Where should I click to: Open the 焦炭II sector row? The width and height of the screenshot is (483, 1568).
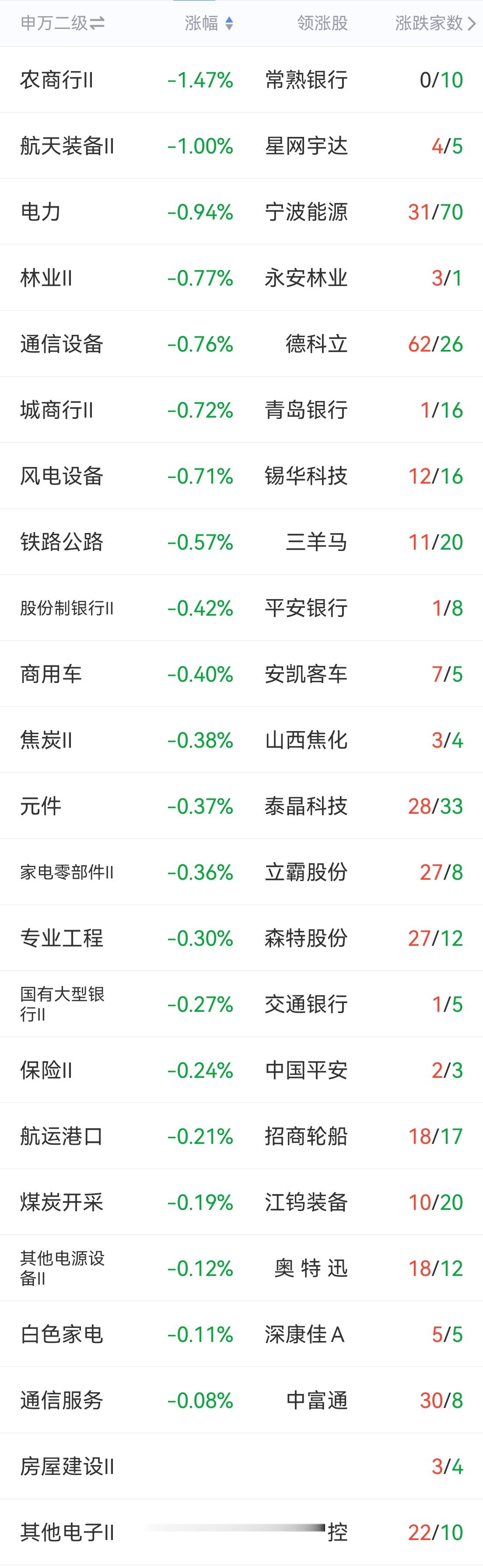(241, 740)
